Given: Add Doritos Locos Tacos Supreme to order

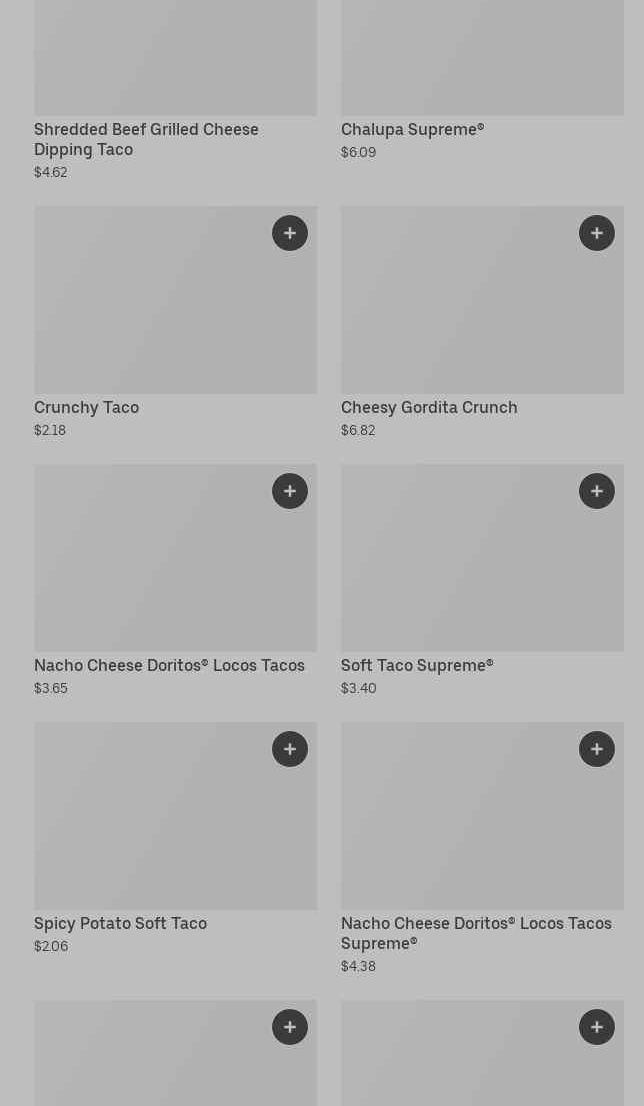Looking at the screenshot, I should point(597,749).
